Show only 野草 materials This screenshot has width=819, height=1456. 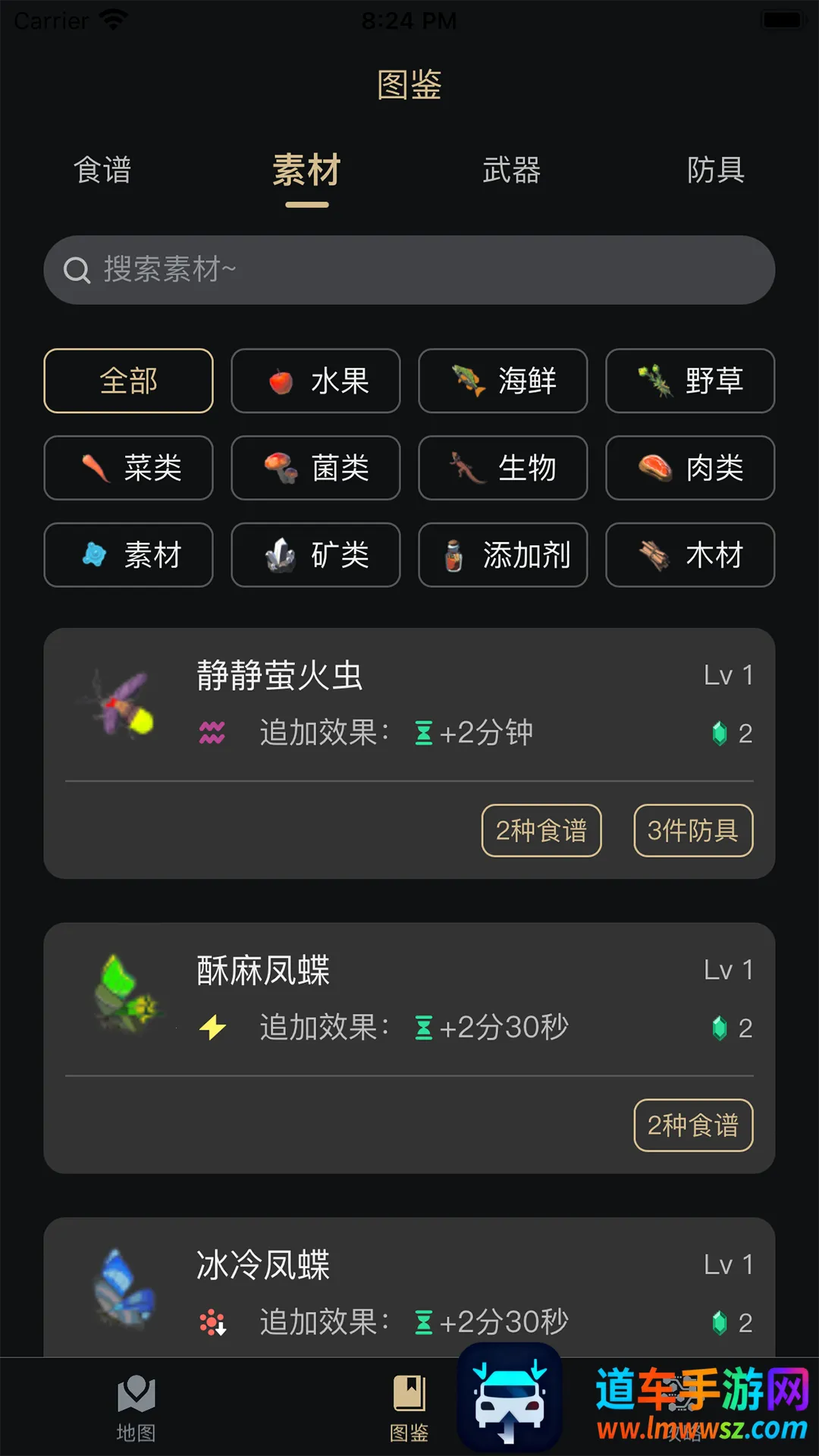[690, 381]
